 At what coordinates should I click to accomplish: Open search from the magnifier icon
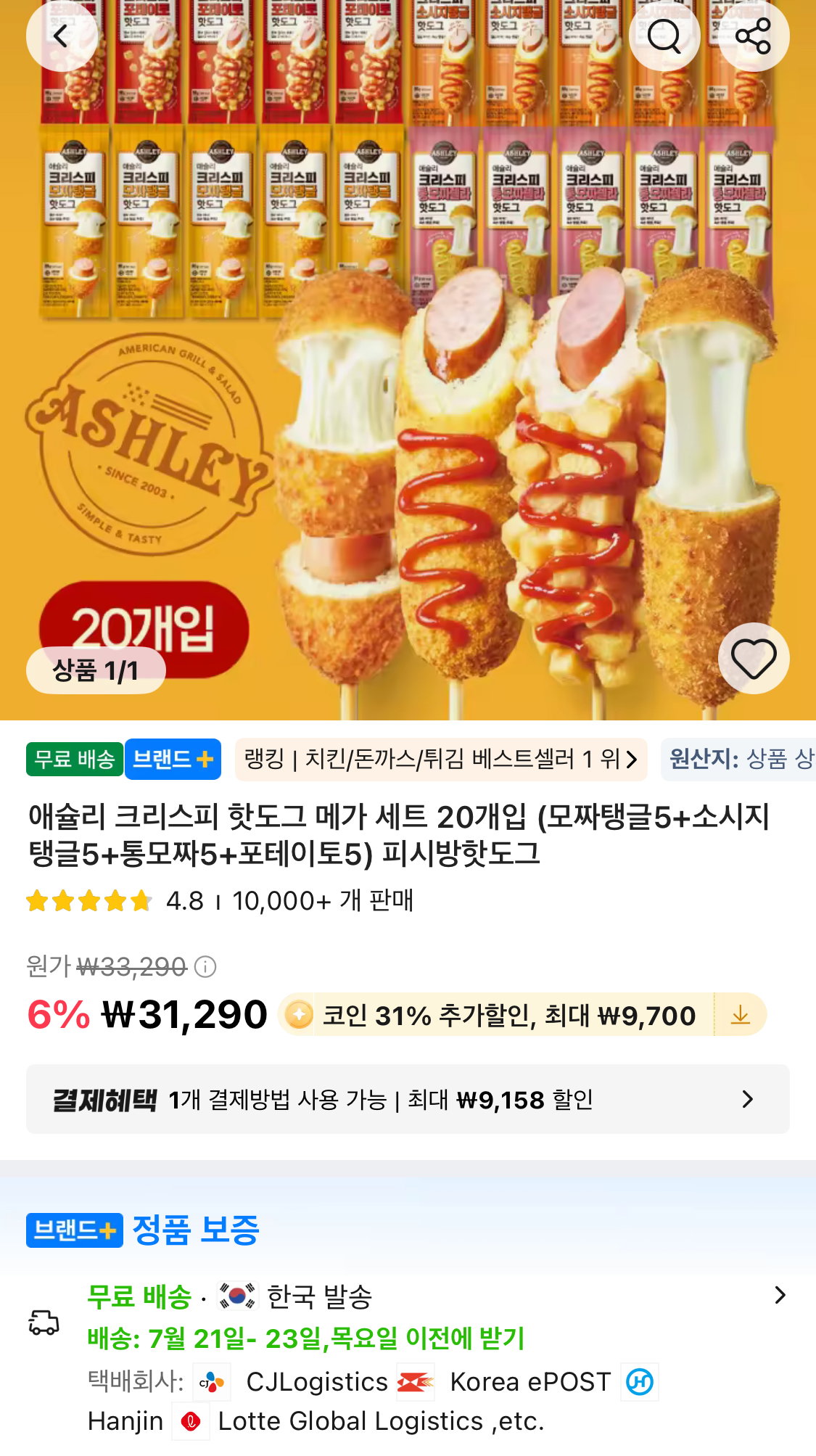pyautogui.click(x=664, y=36)
